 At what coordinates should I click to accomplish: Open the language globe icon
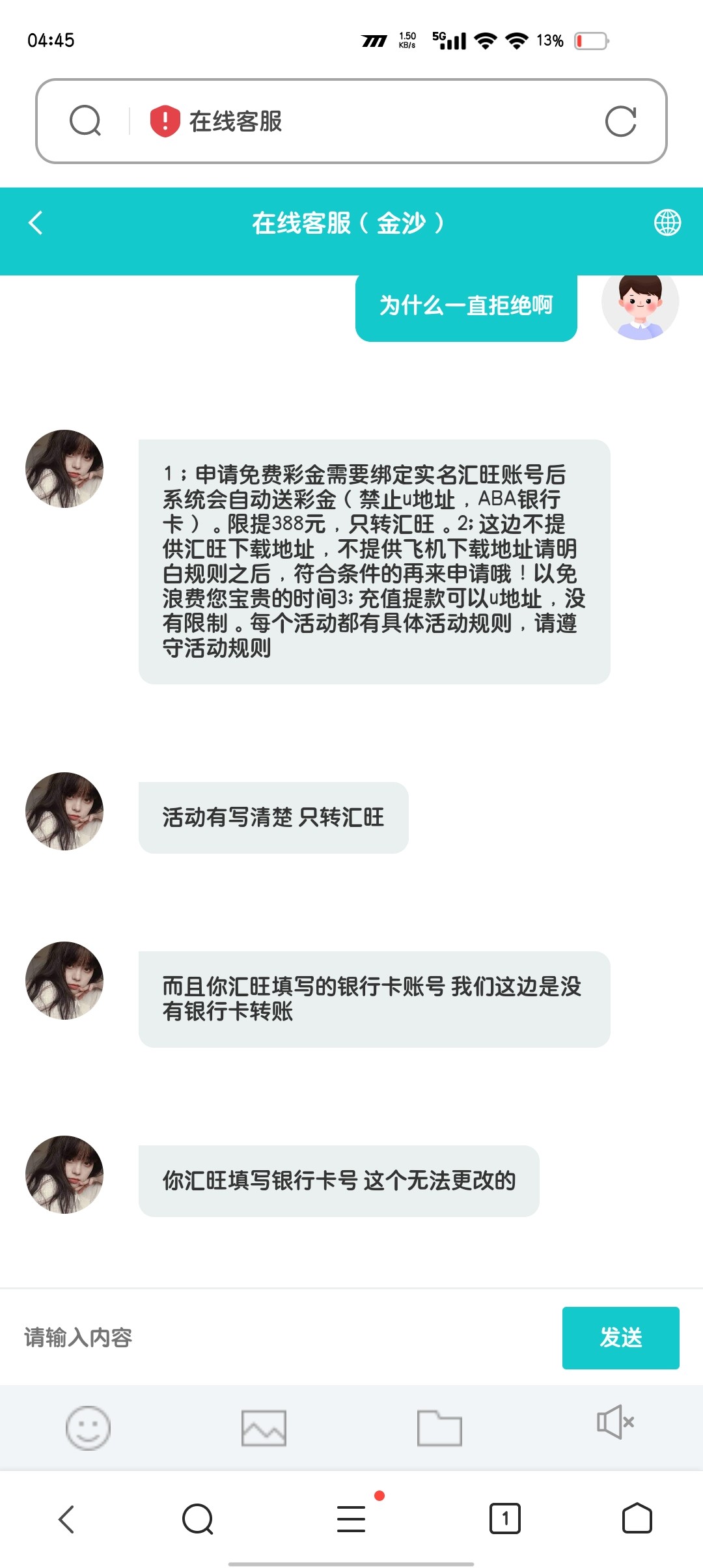coord(667,223)
